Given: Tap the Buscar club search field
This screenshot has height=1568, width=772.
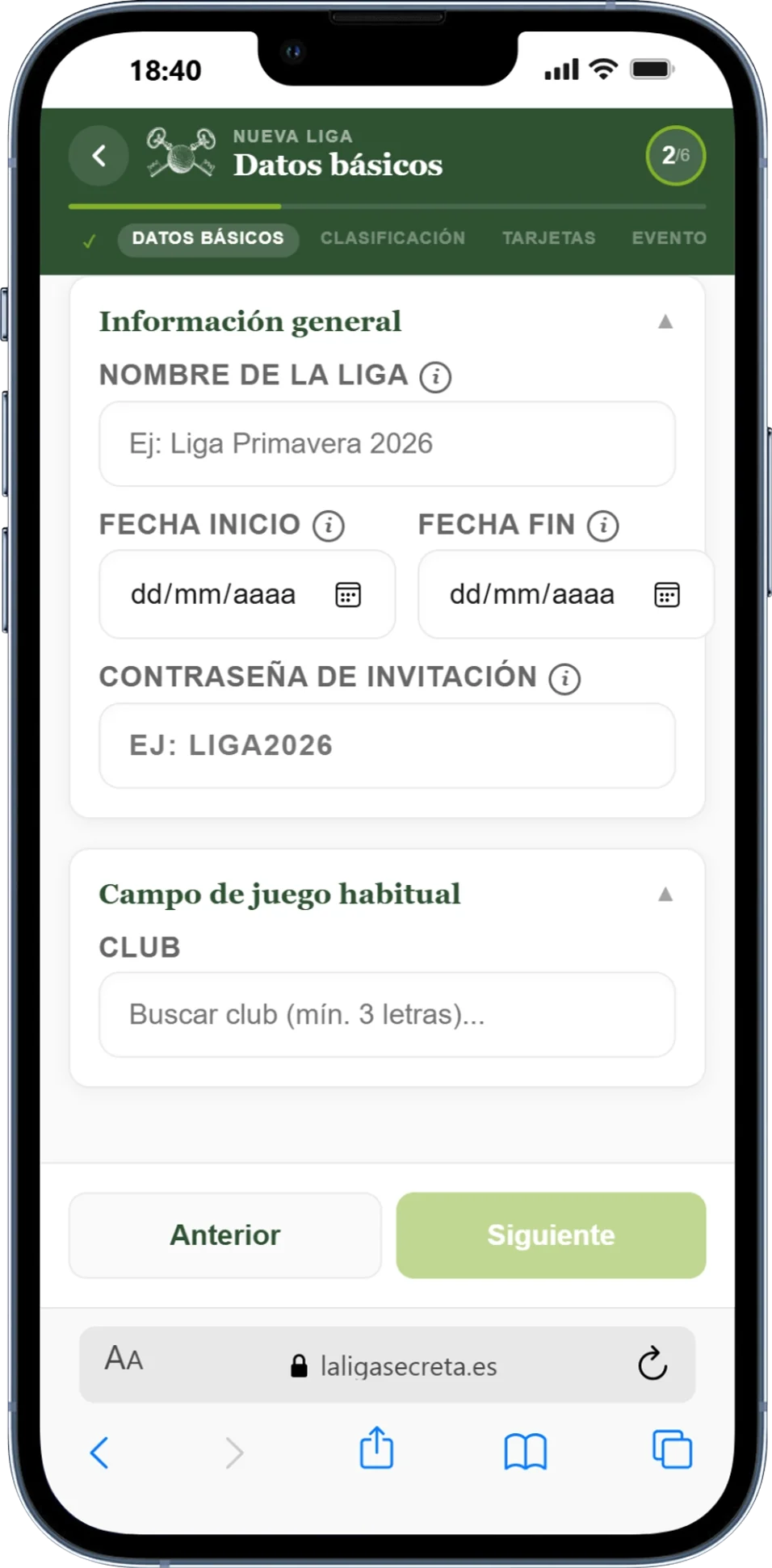Looking at the screenshot, I should [x=386, y=1014].
